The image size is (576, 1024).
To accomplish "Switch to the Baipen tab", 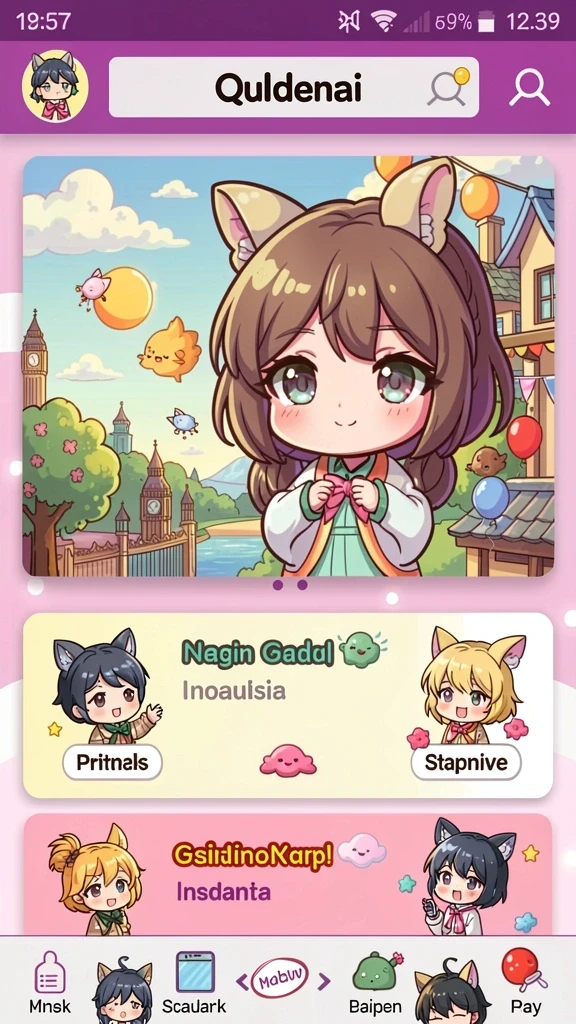I will click(375, 982).
